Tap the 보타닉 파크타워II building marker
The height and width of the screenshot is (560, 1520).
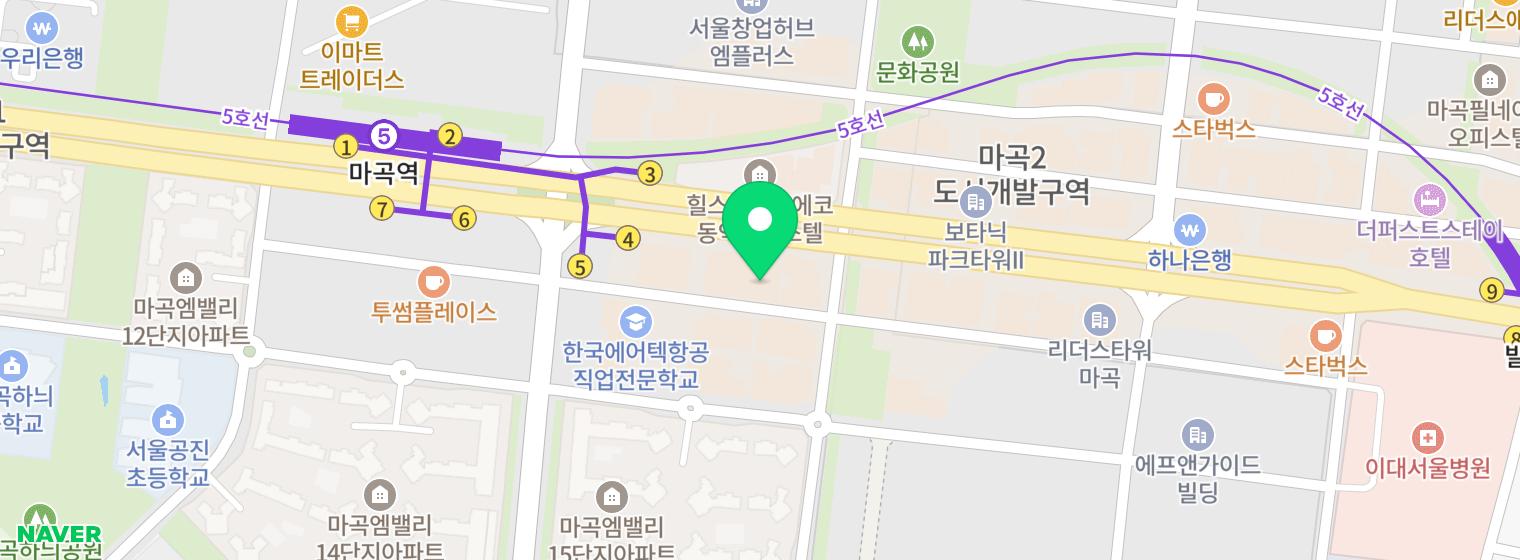974,202
